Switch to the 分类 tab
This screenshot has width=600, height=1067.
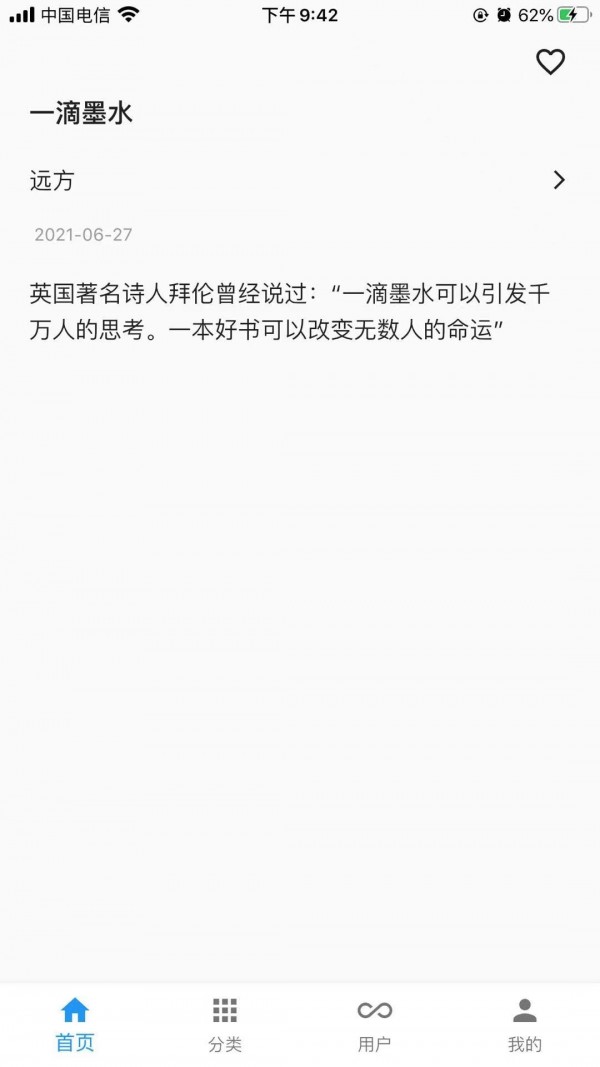[225, 1024]
